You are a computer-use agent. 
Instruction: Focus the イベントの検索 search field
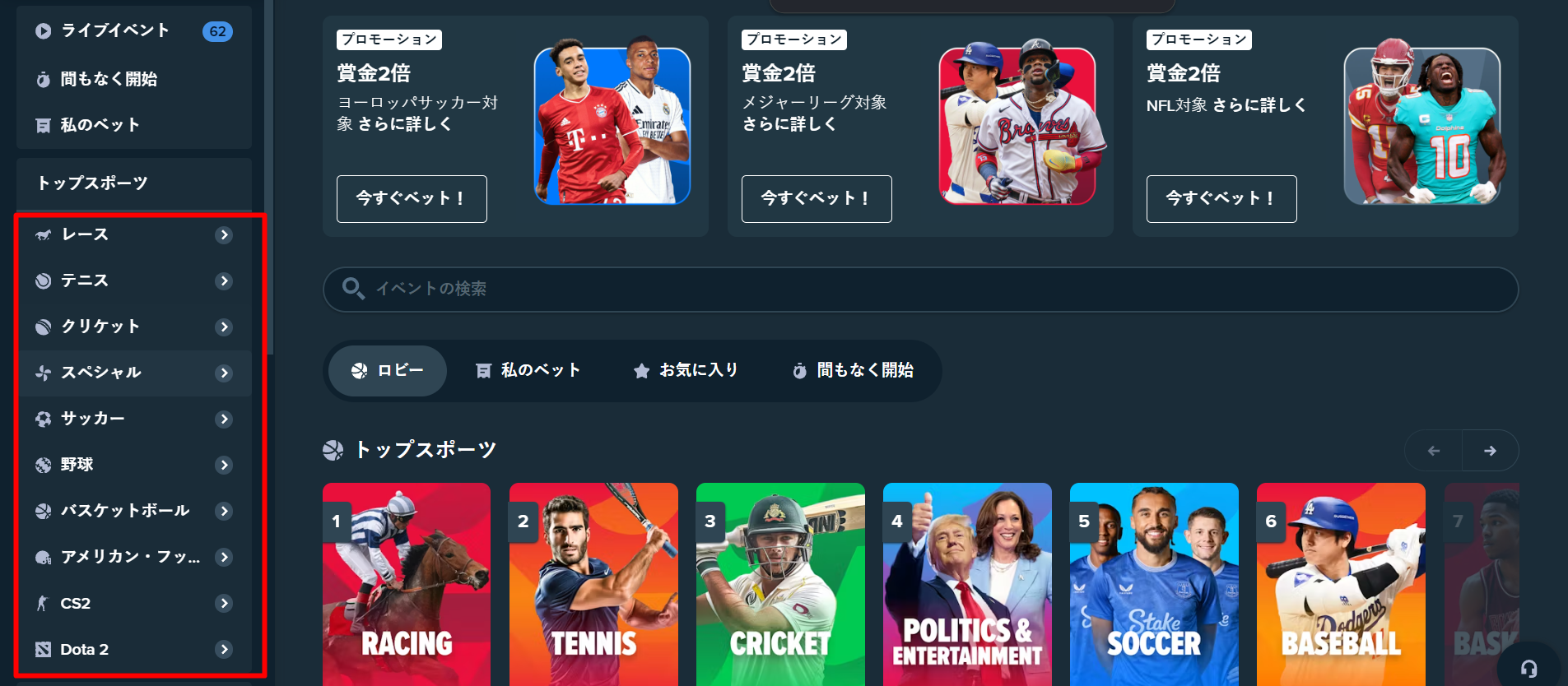[920, 289]
